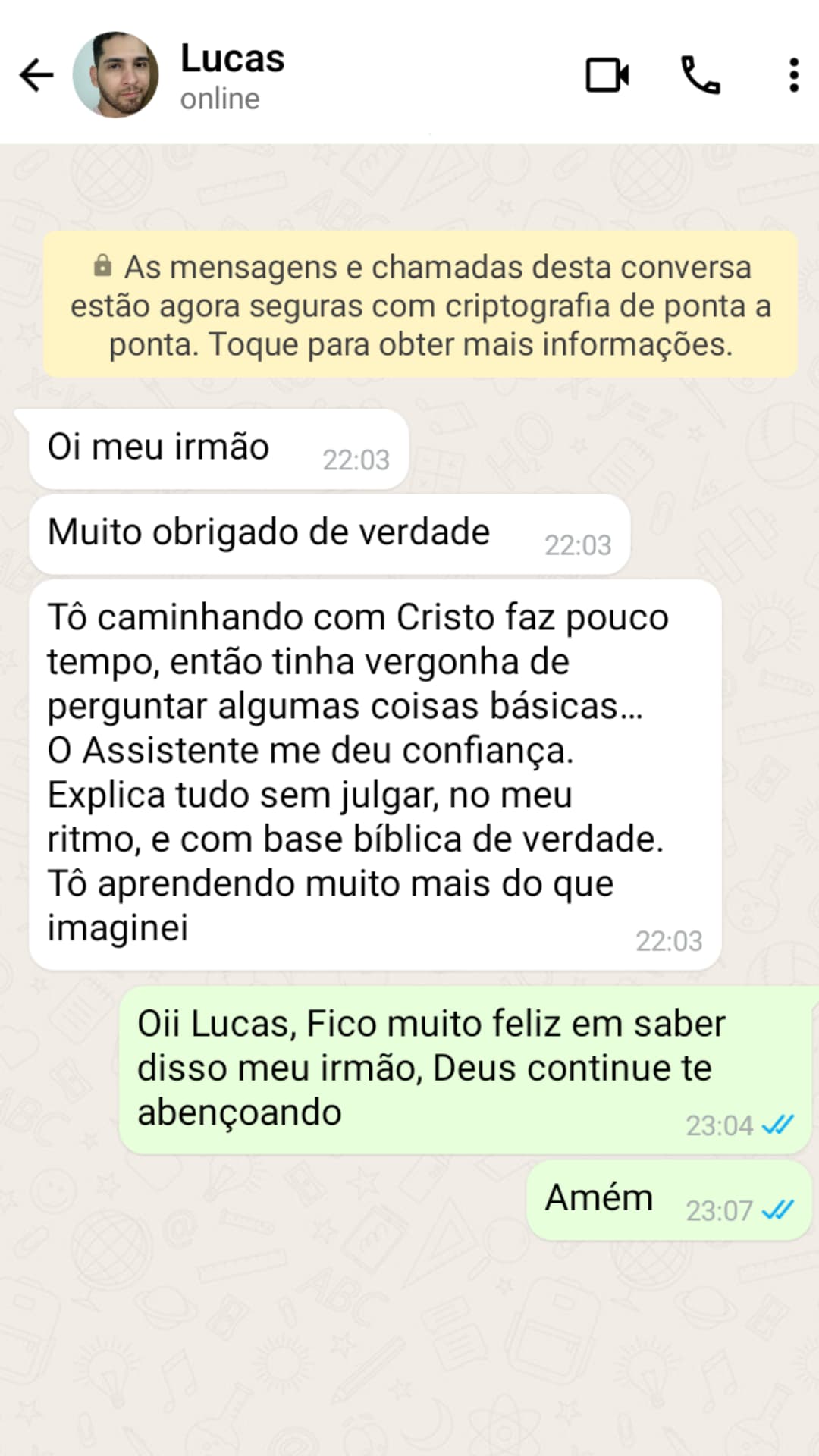Start a video call with Lucas

[x=607, y=75]
